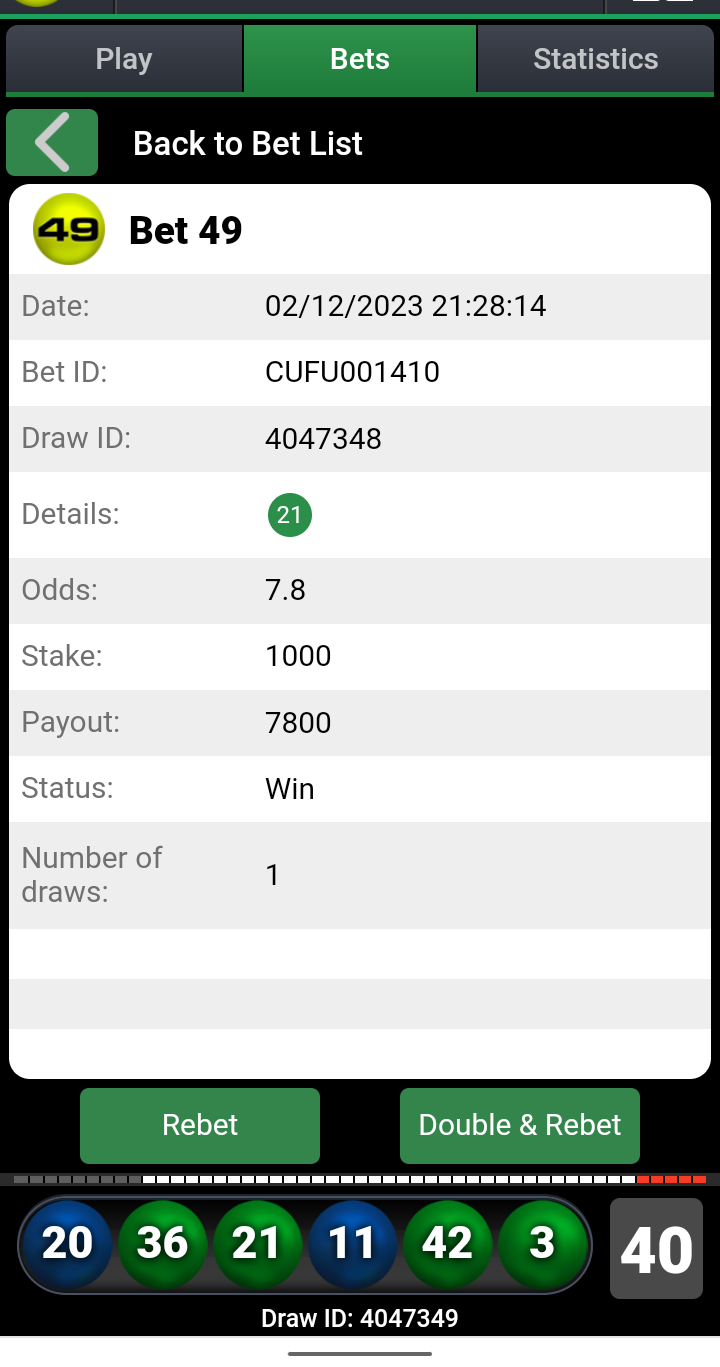Click Back to Bet List
Image resolution: width=720 pixels, height=1367 pixels.
(x=247, y=143)
